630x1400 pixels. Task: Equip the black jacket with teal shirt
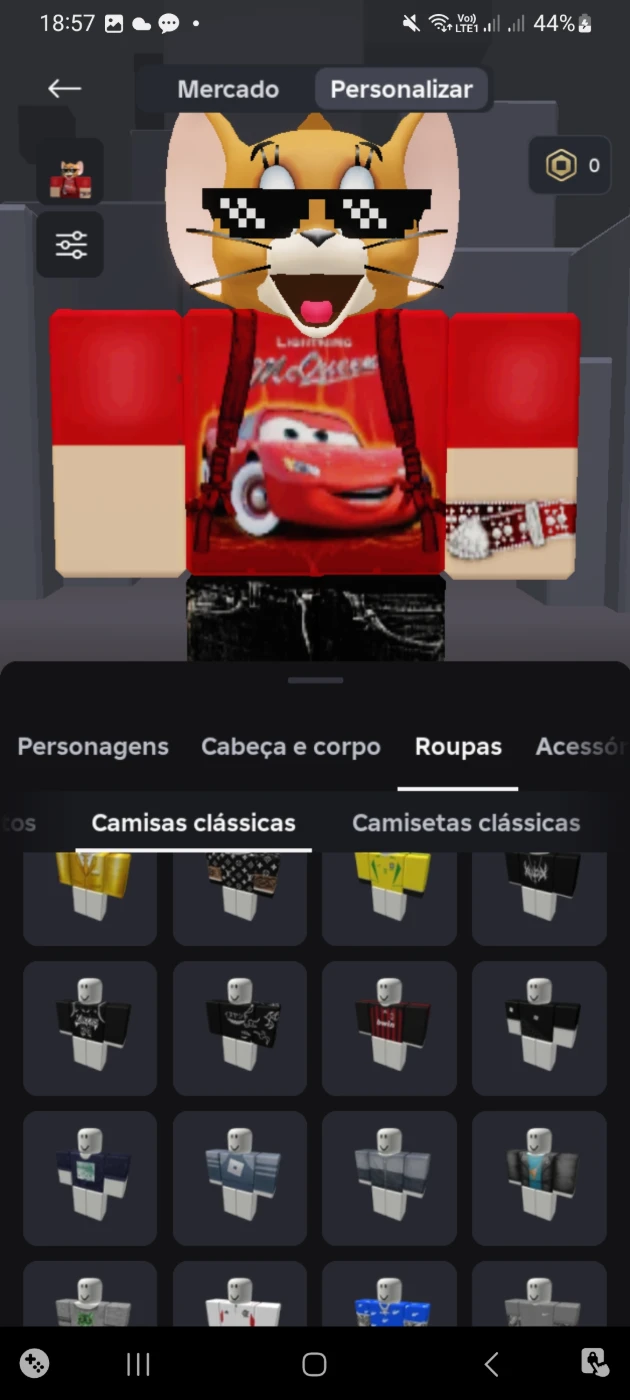click(539, 1177)
